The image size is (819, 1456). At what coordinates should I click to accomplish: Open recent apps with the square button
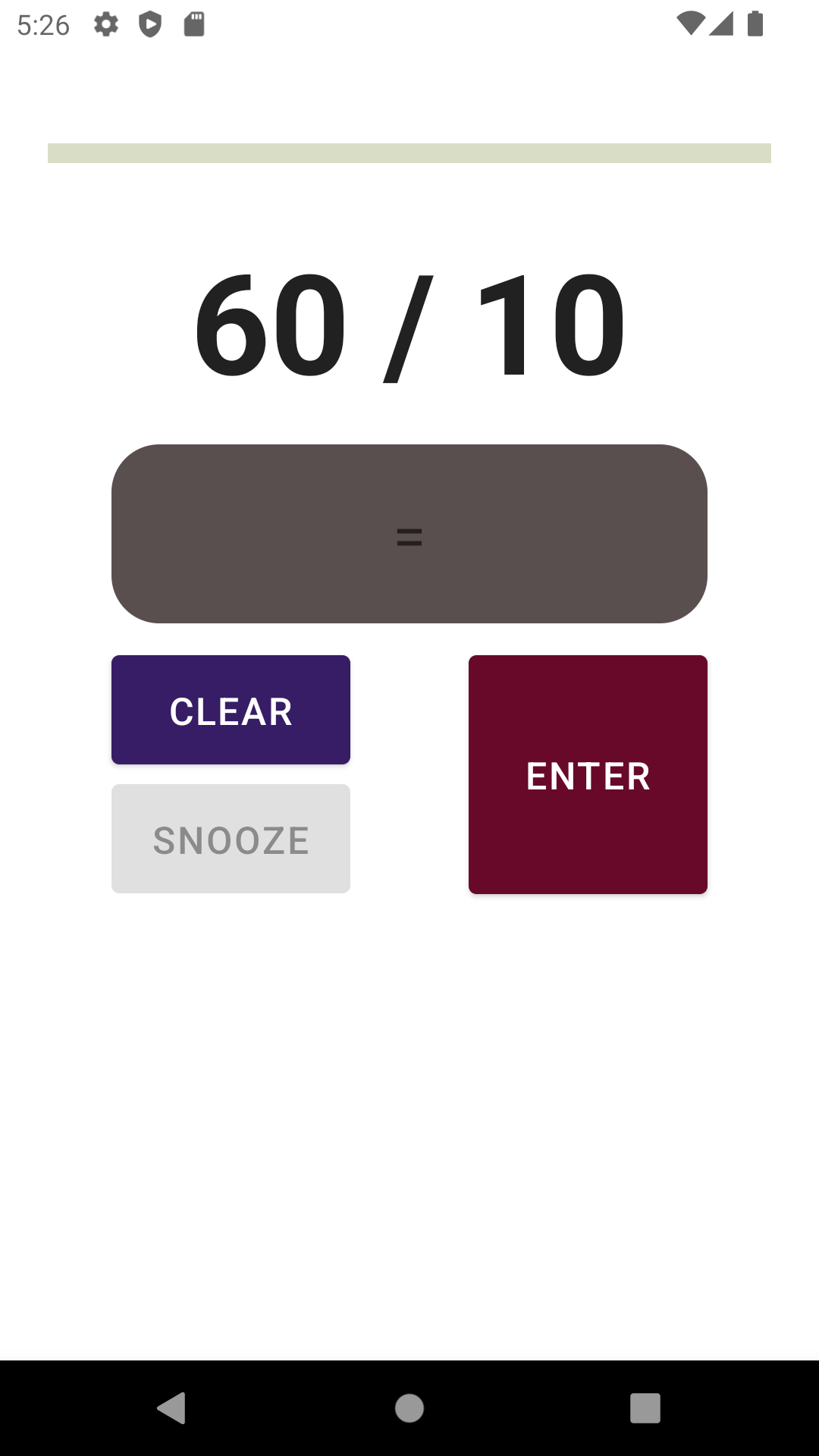644,1410
